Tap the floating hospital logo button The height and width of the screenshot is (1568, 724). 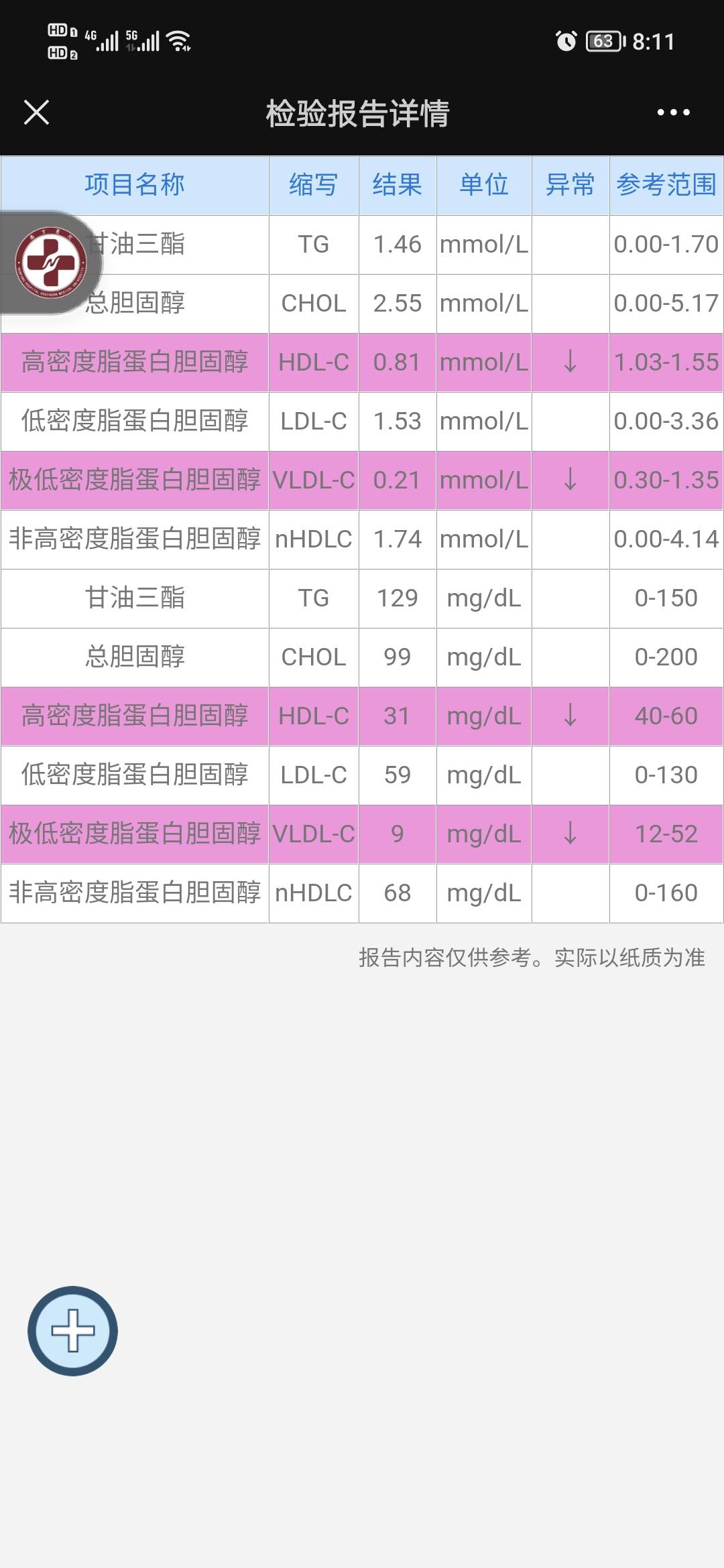coord(51,263)
